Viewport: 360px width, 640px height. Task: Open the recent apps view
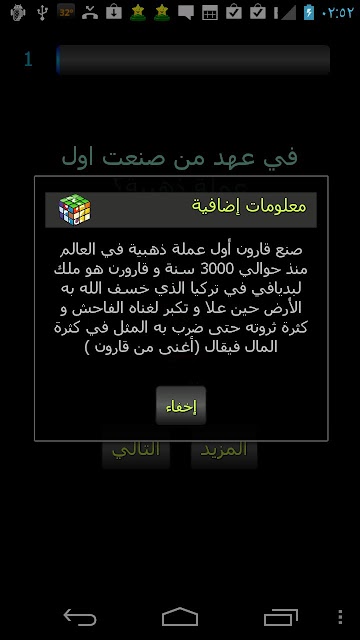[280, 617]
